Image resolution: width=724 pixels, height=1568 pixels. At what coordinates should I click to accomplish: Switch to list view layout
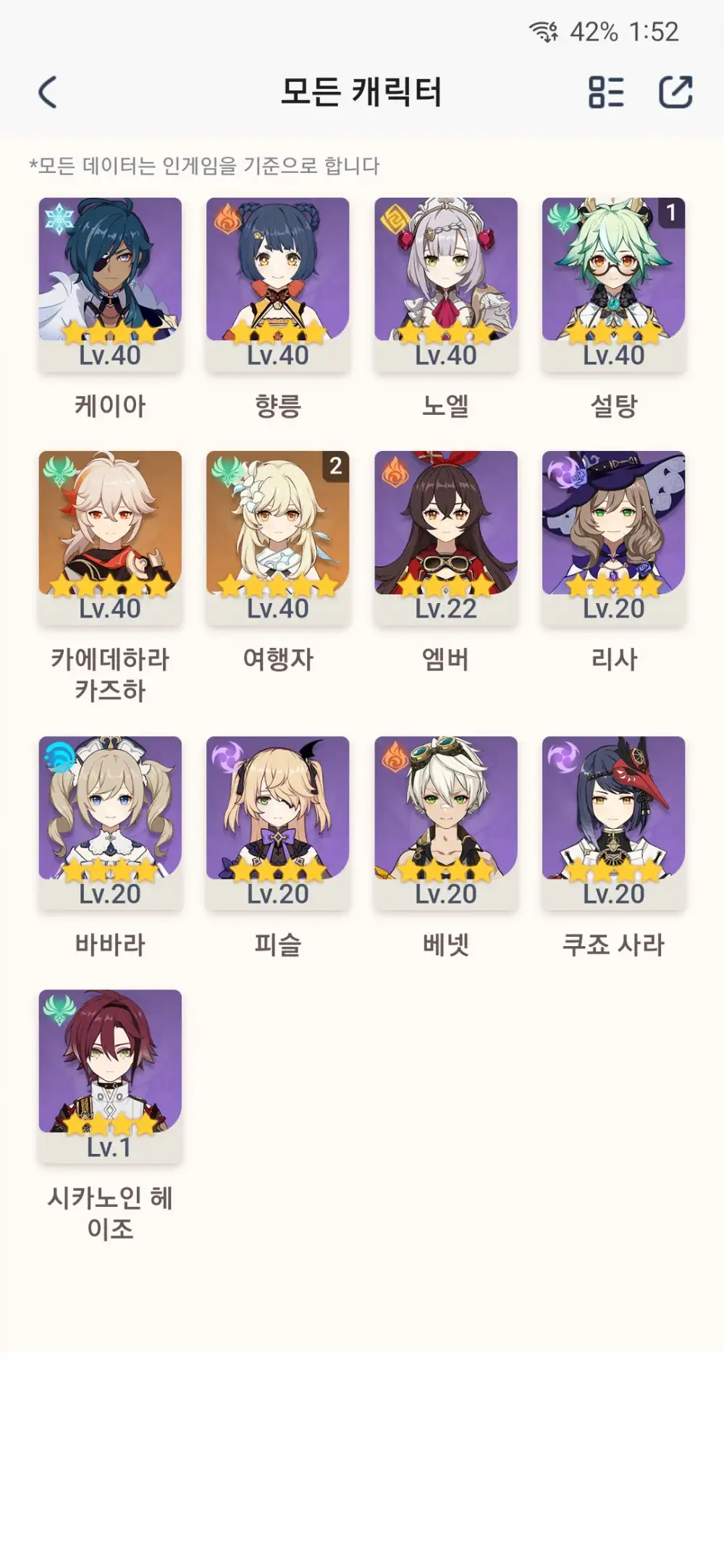pyautogui.click(x=606, y=93)
